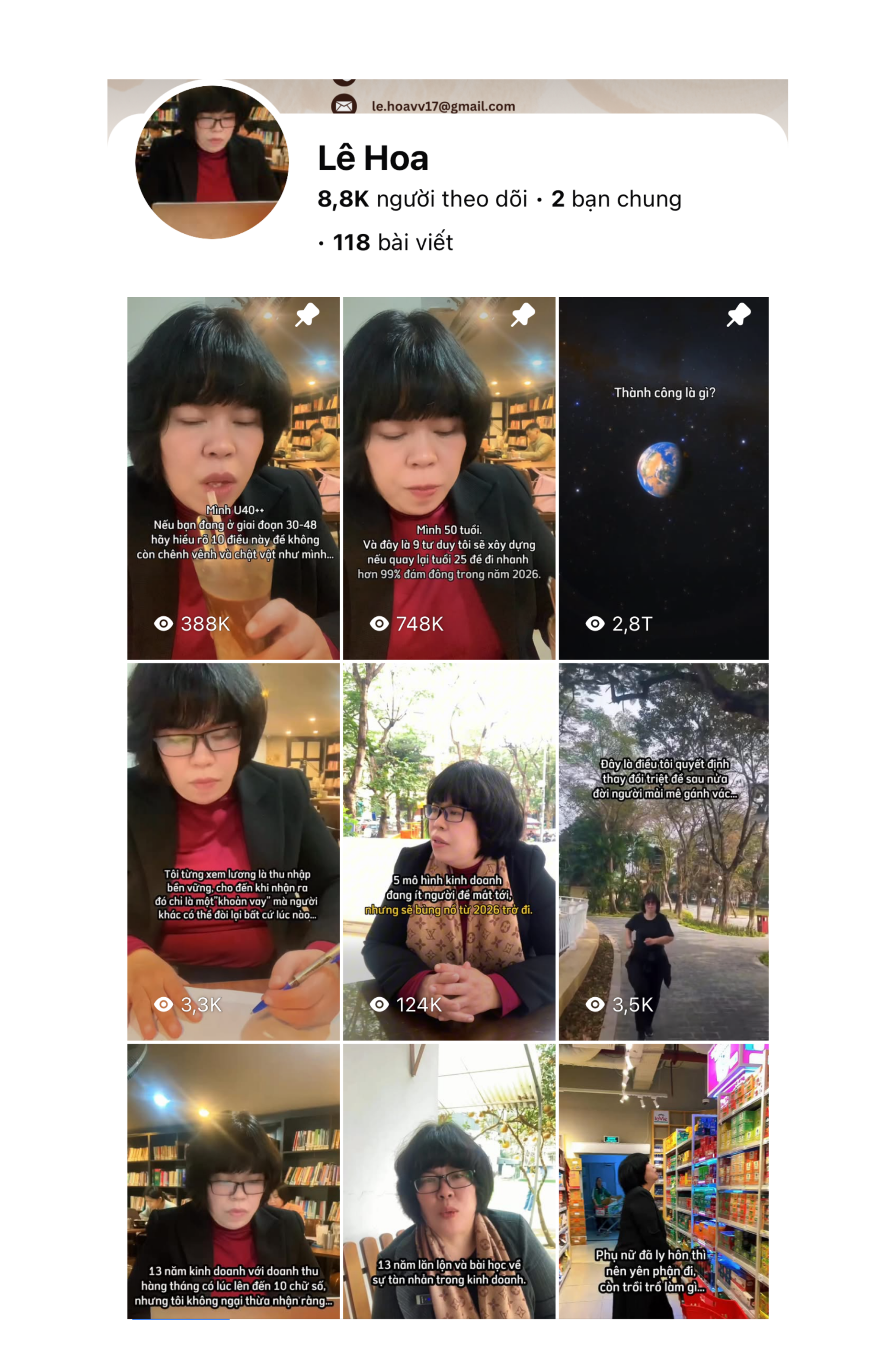Play the video '13 năm lăn lộn và bài học'

click(448, 1181)
